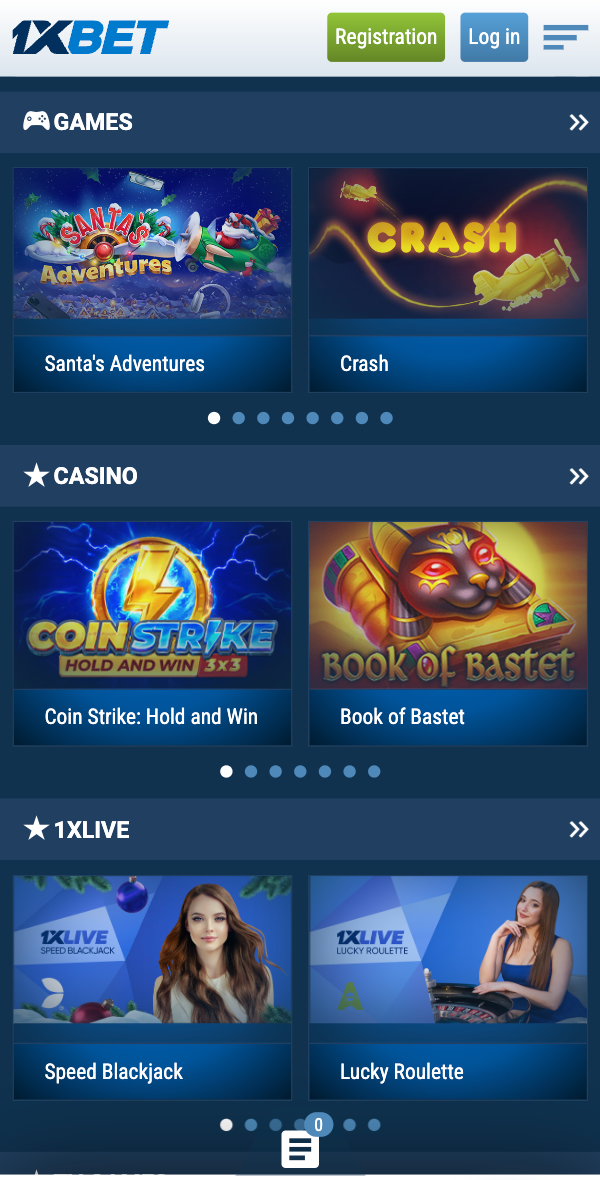
Task: Open the bet slip icon
Action: coord(300,1149)
